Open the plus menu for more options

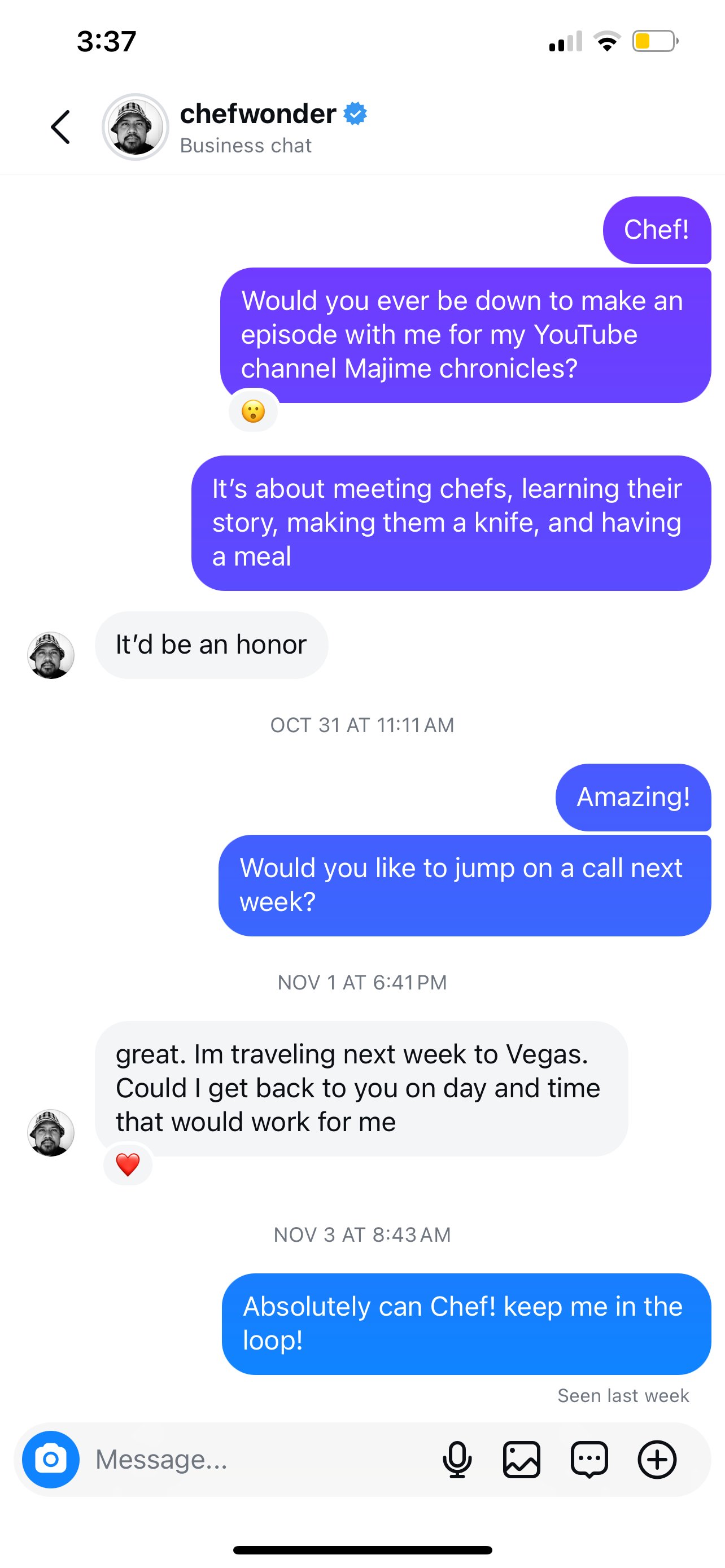click(657, 1459)
